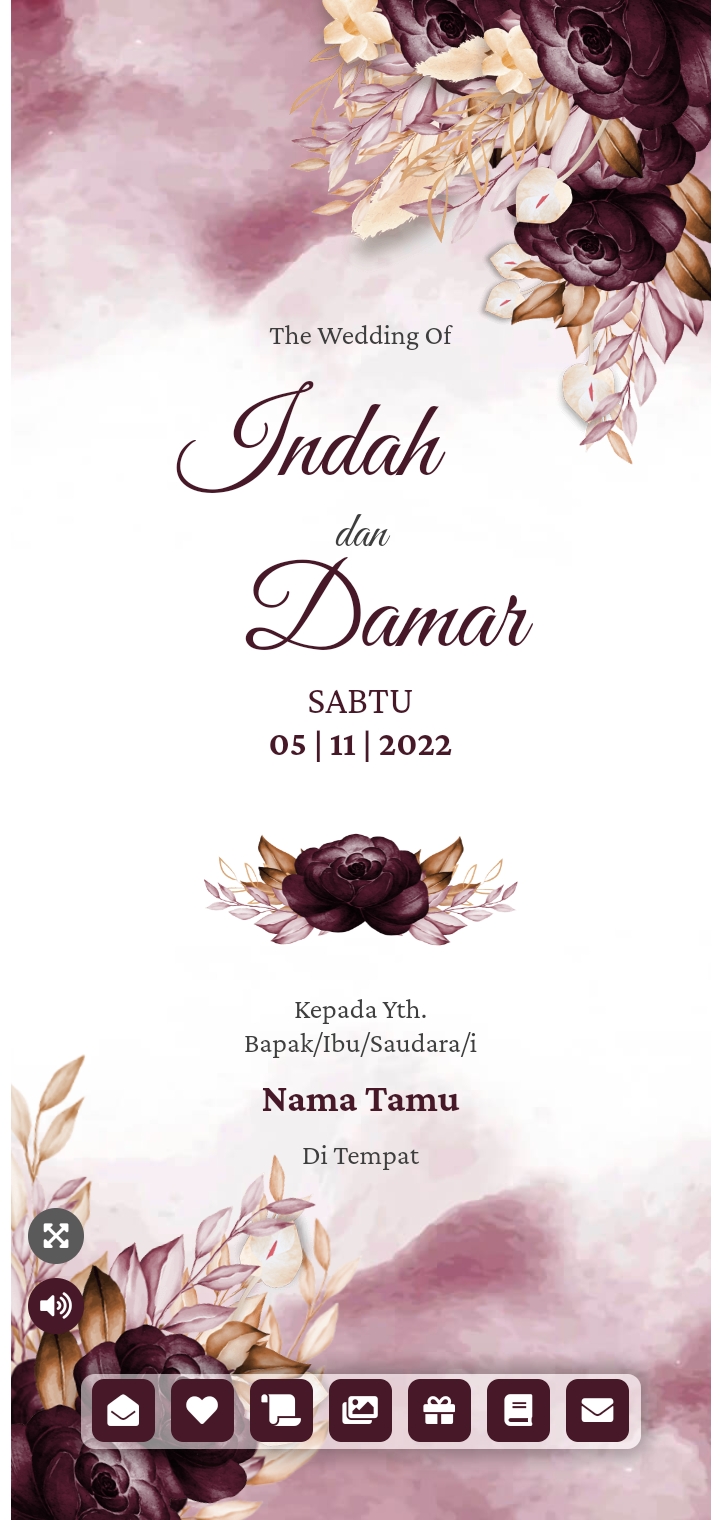View the photo gallery section
This screenshot has width=720, height=1520.
360,1411
